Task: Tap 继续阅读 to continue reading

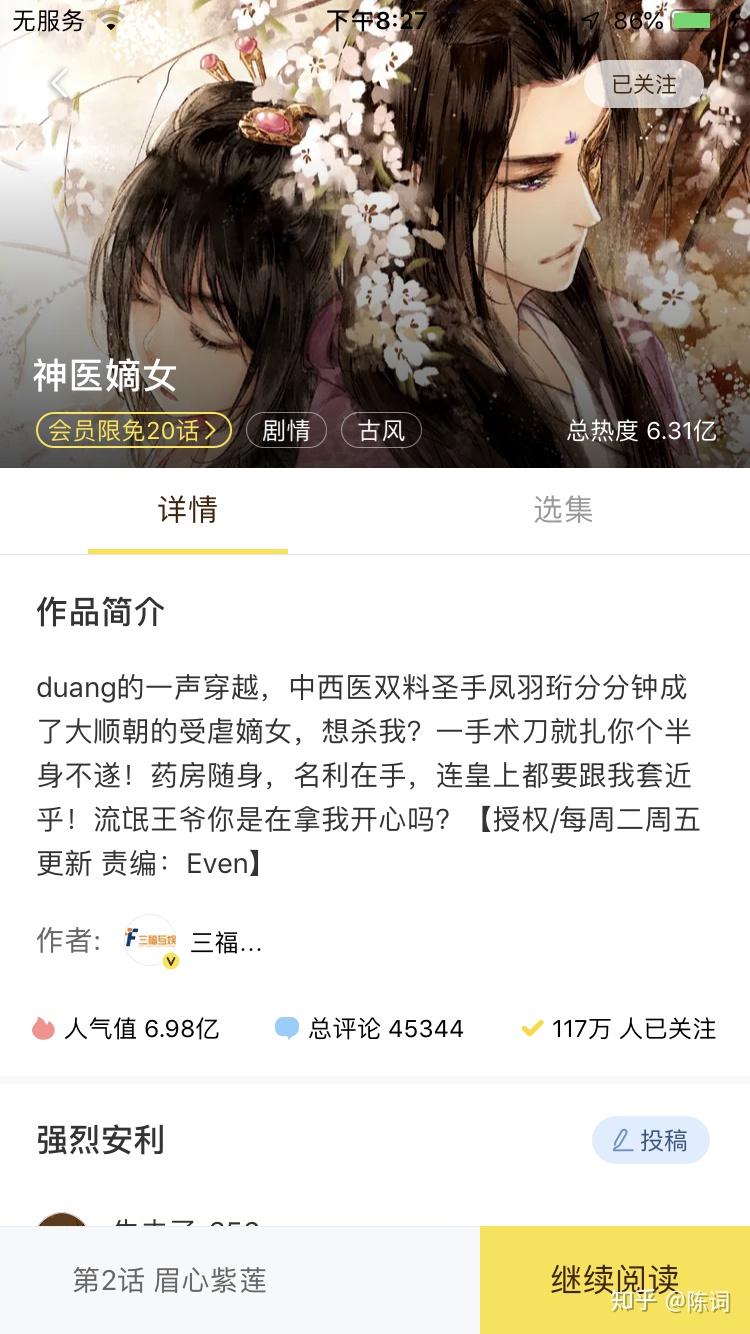Action: tap(614, 1280)
